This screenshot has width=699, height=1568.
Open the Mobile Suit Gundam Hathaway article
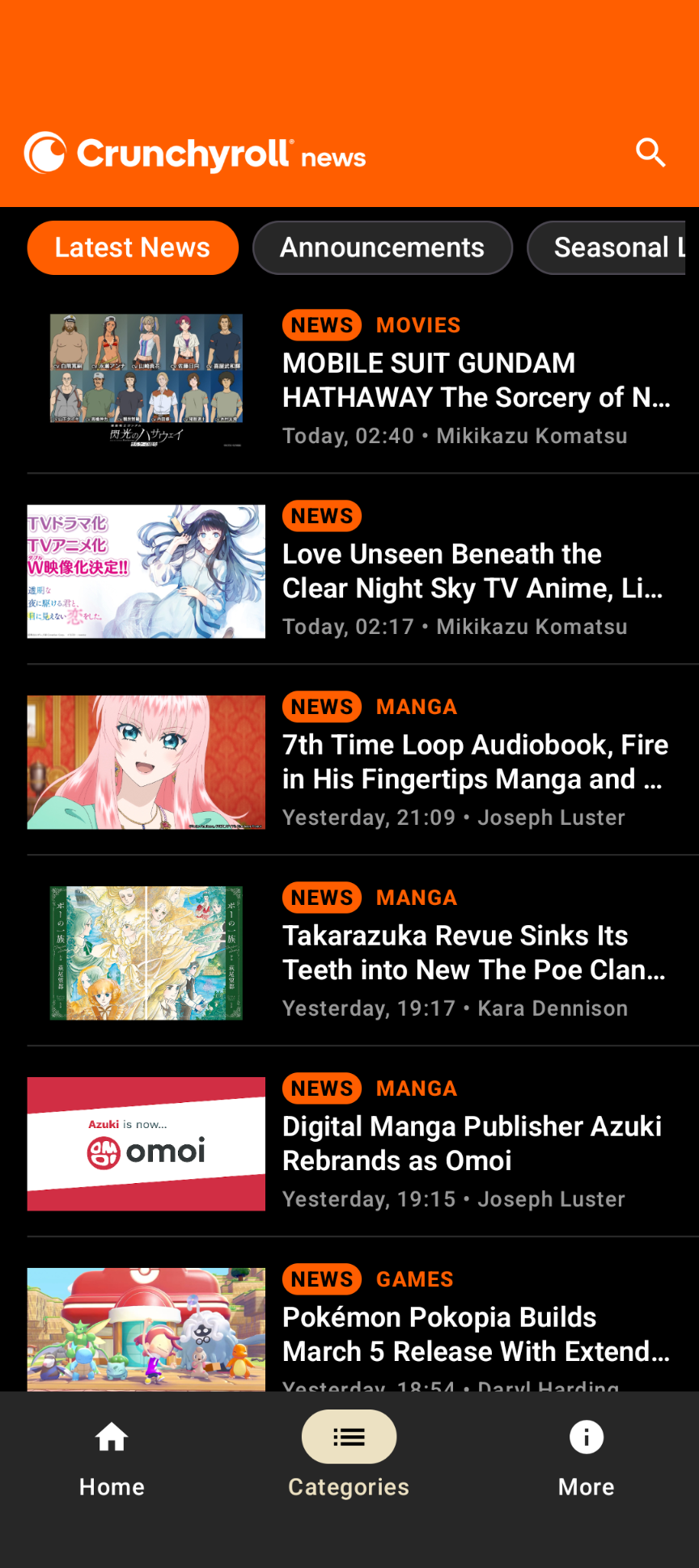point(476,380)
